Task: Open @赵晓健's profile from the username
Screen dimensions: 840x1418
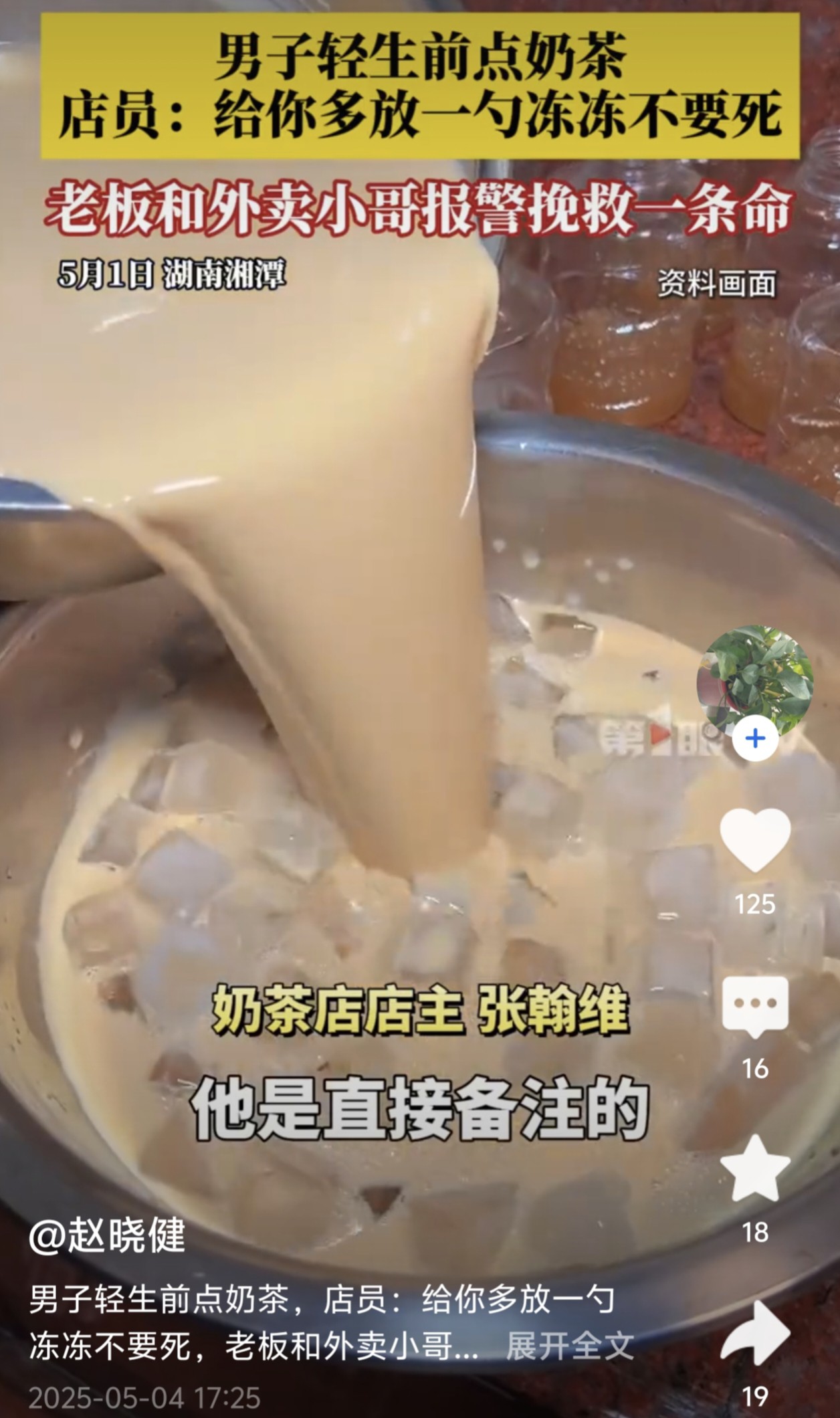Action: click(107, 1235)
